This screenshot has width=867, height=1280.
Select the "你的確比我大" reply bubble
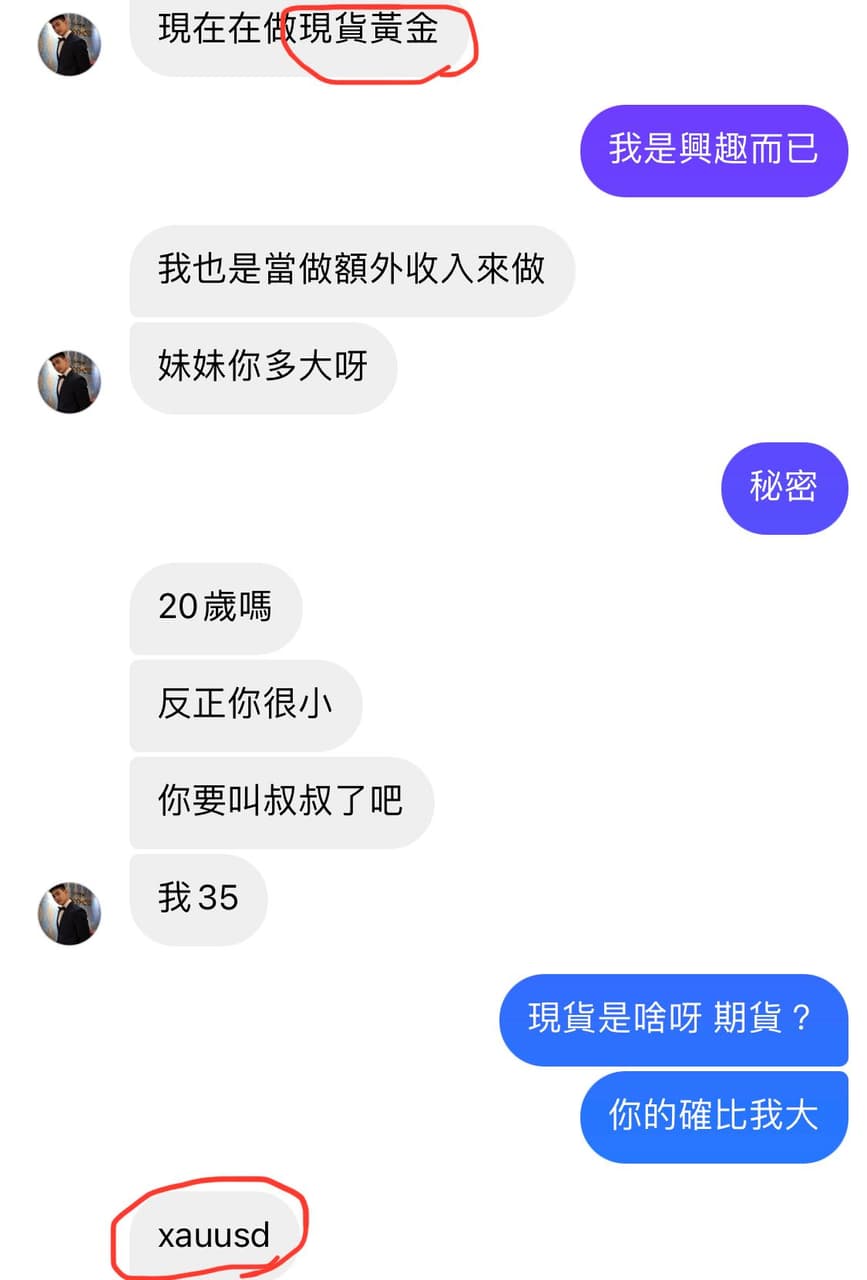click(713, 1117)
